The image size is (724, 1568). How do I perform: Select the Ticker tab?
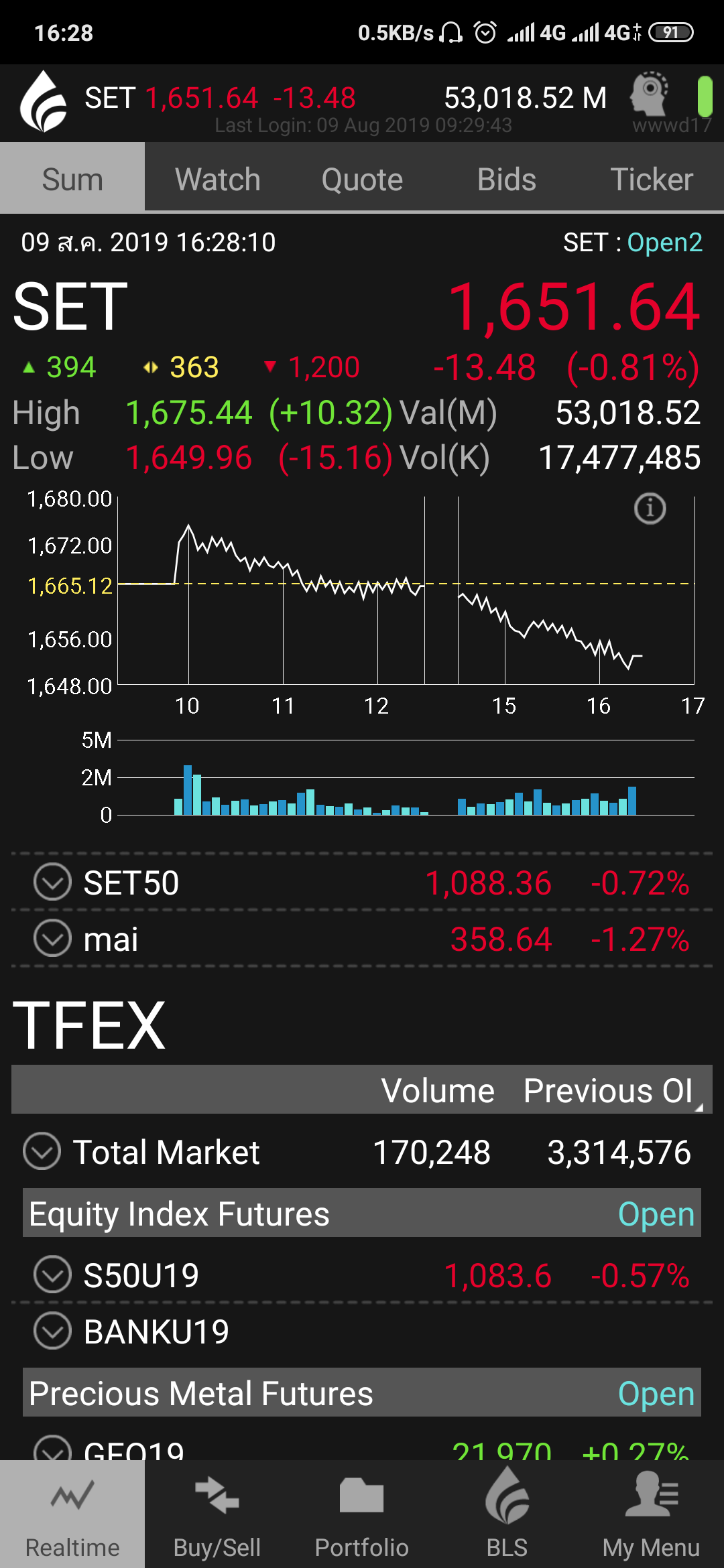tap(651, 180)
